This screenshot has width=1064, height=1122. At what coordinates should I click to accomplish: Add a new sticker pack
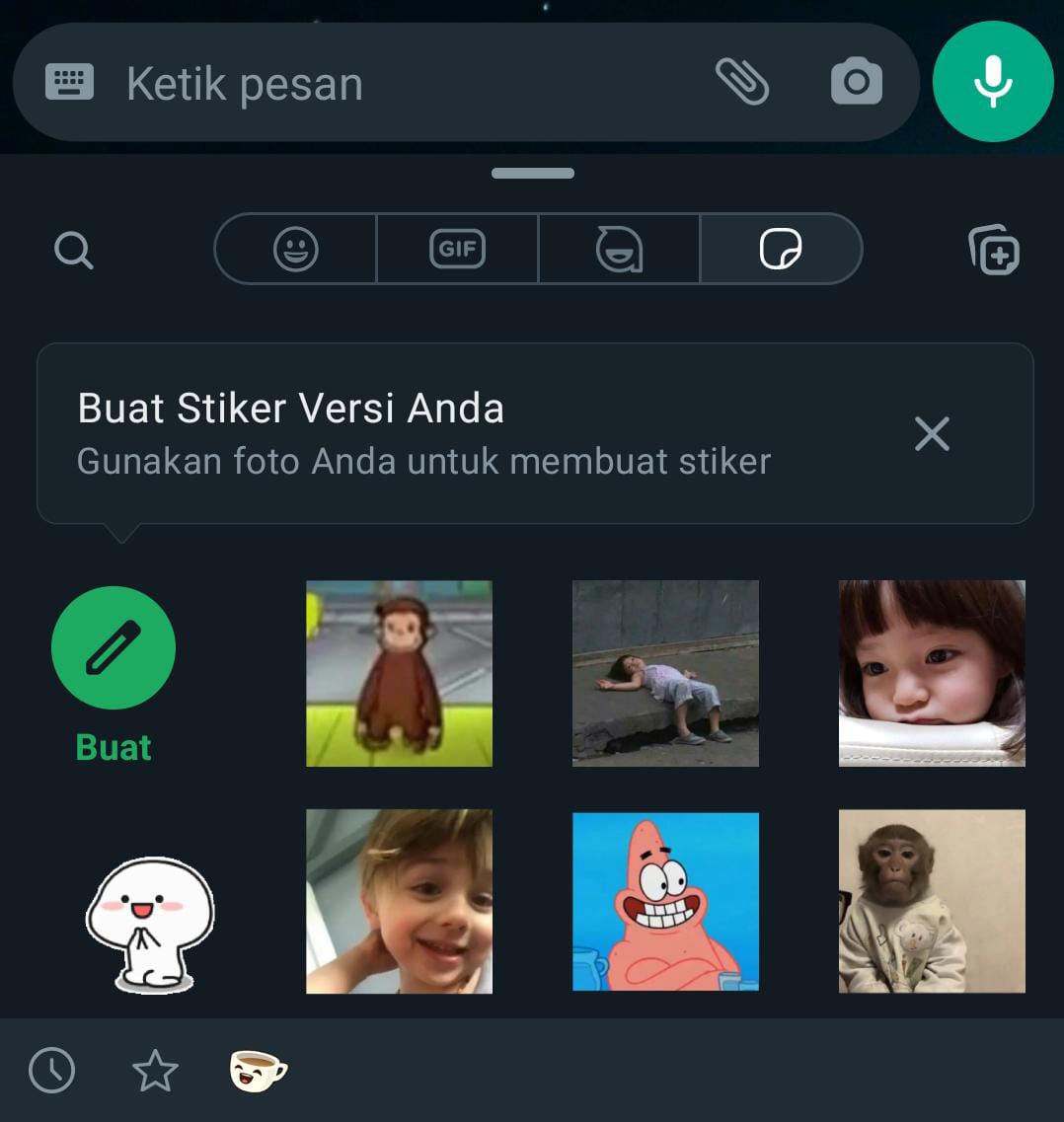994,250
